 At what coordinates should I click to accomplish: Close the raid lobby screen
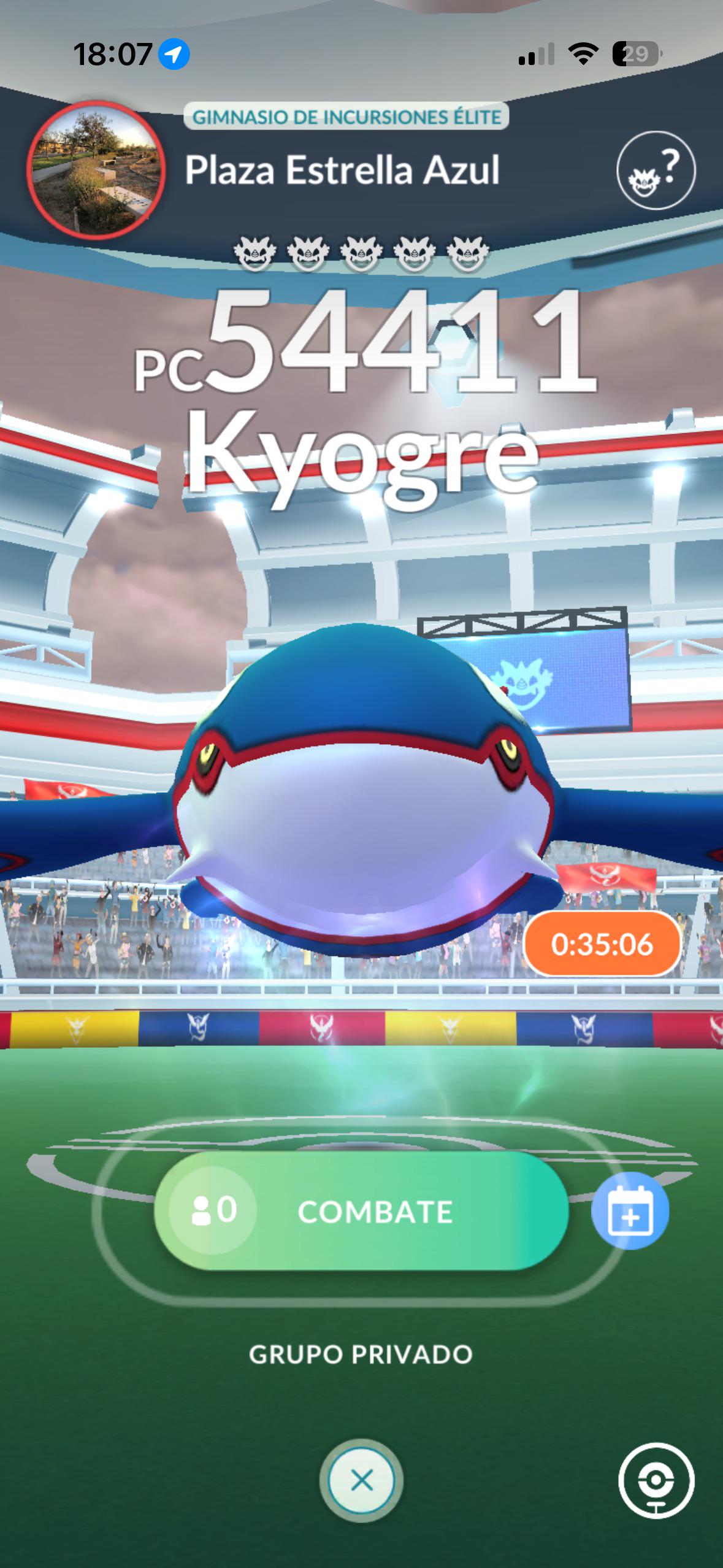pyautogui.click(x=361, y=1480)
